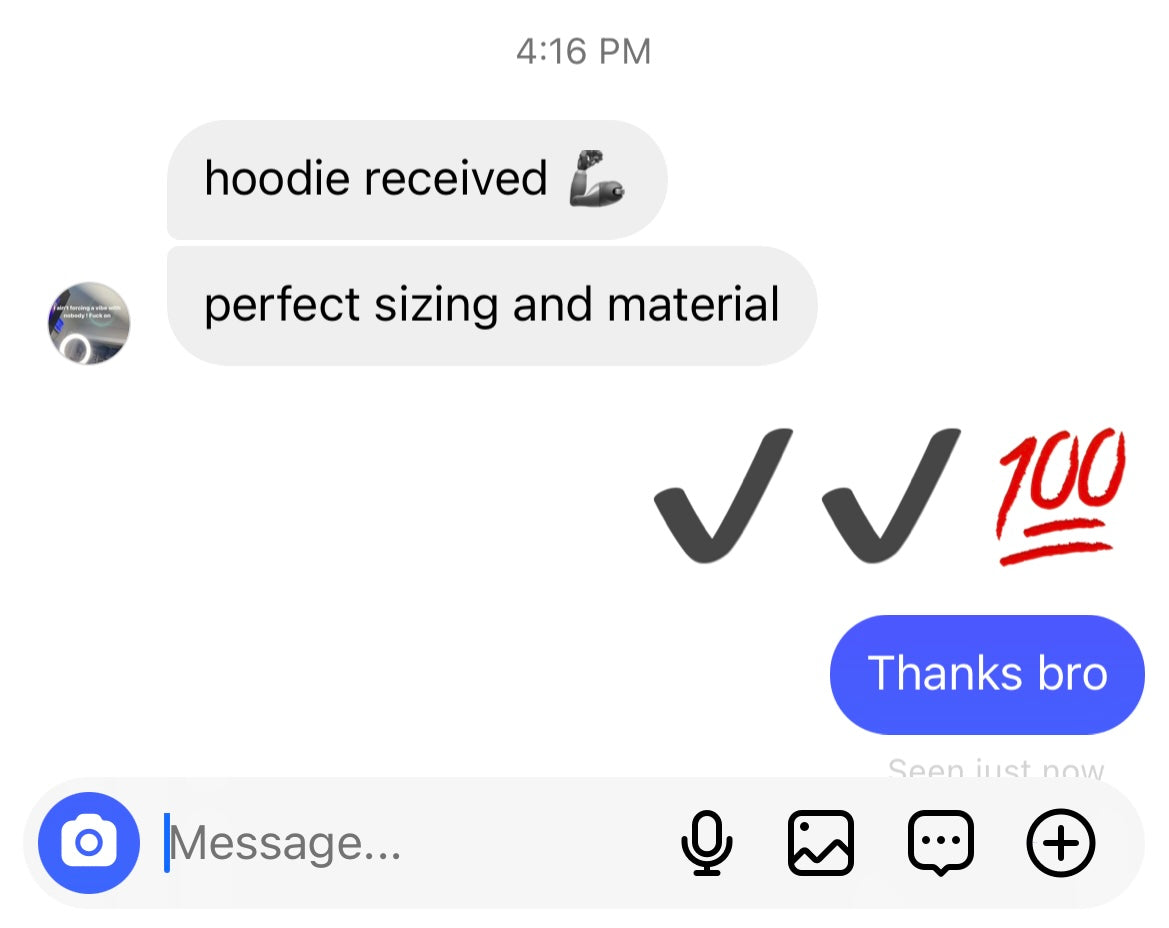
Task: Open the camera from the message bar
Action: coord(88,843)
